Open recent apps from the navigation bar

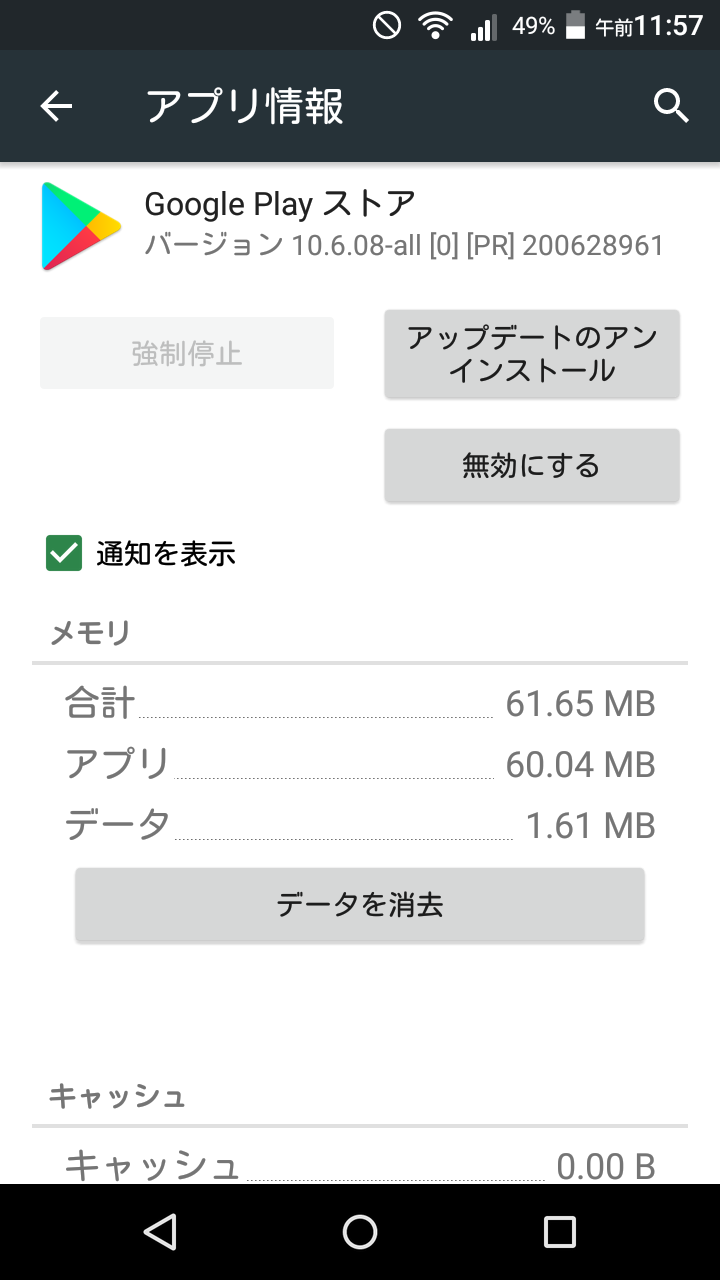[560, 1232]
